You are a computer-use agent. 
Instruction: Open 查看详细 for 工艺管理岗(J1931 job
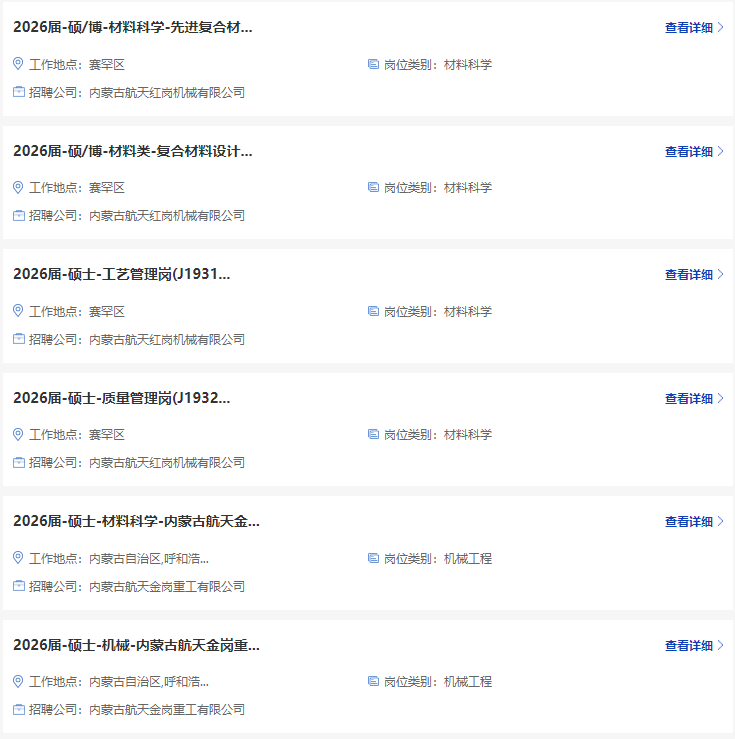click(x=693, y=275)
